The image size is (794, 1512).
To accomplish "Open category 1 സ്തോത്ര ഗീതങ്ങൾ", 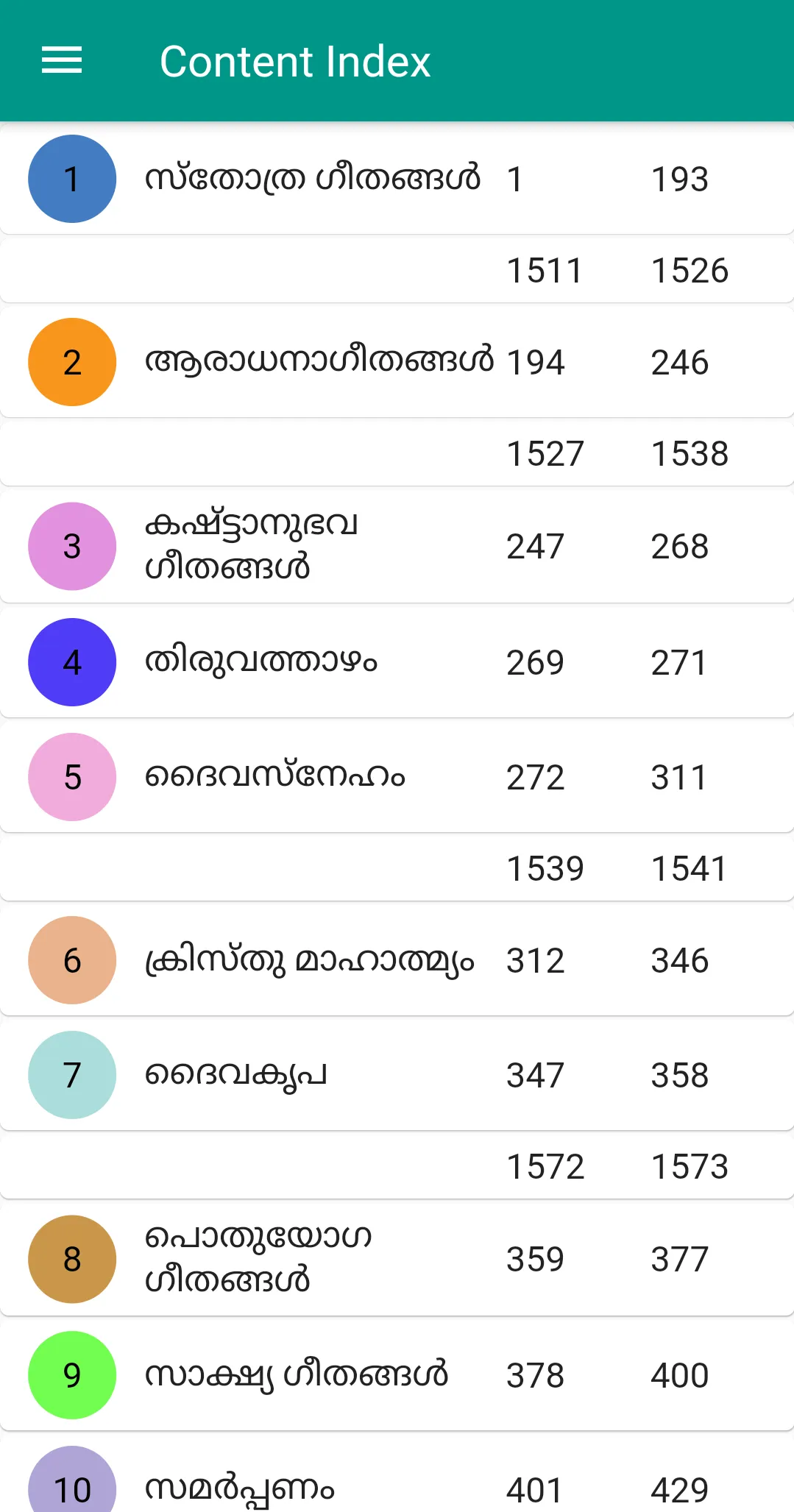I will pyautogui.click(x=397, y=179).
